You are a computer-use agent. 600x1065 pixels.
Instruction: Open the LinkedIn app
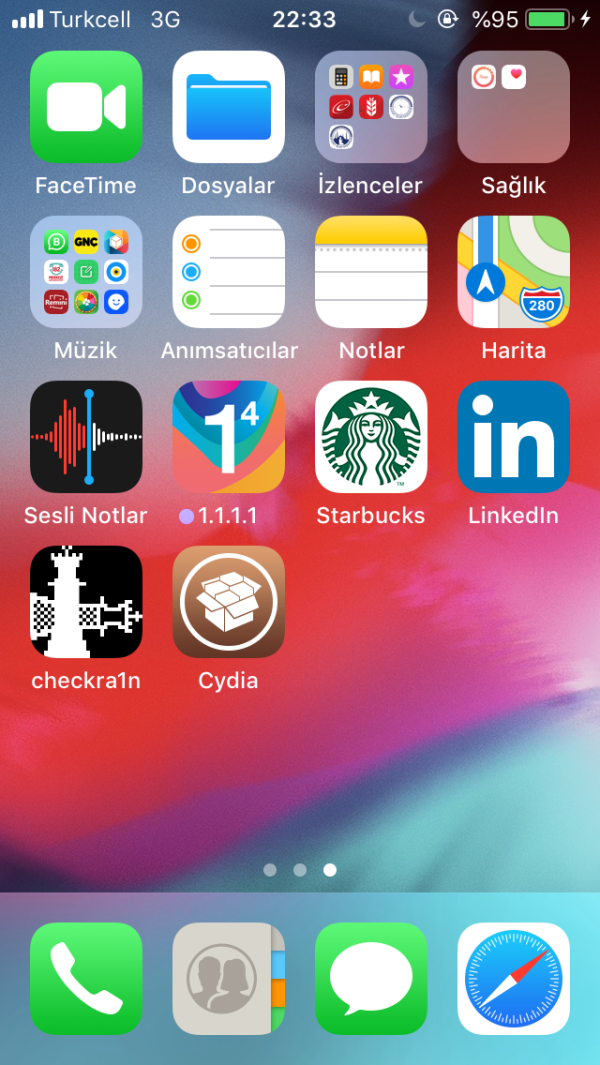(514, 437)
